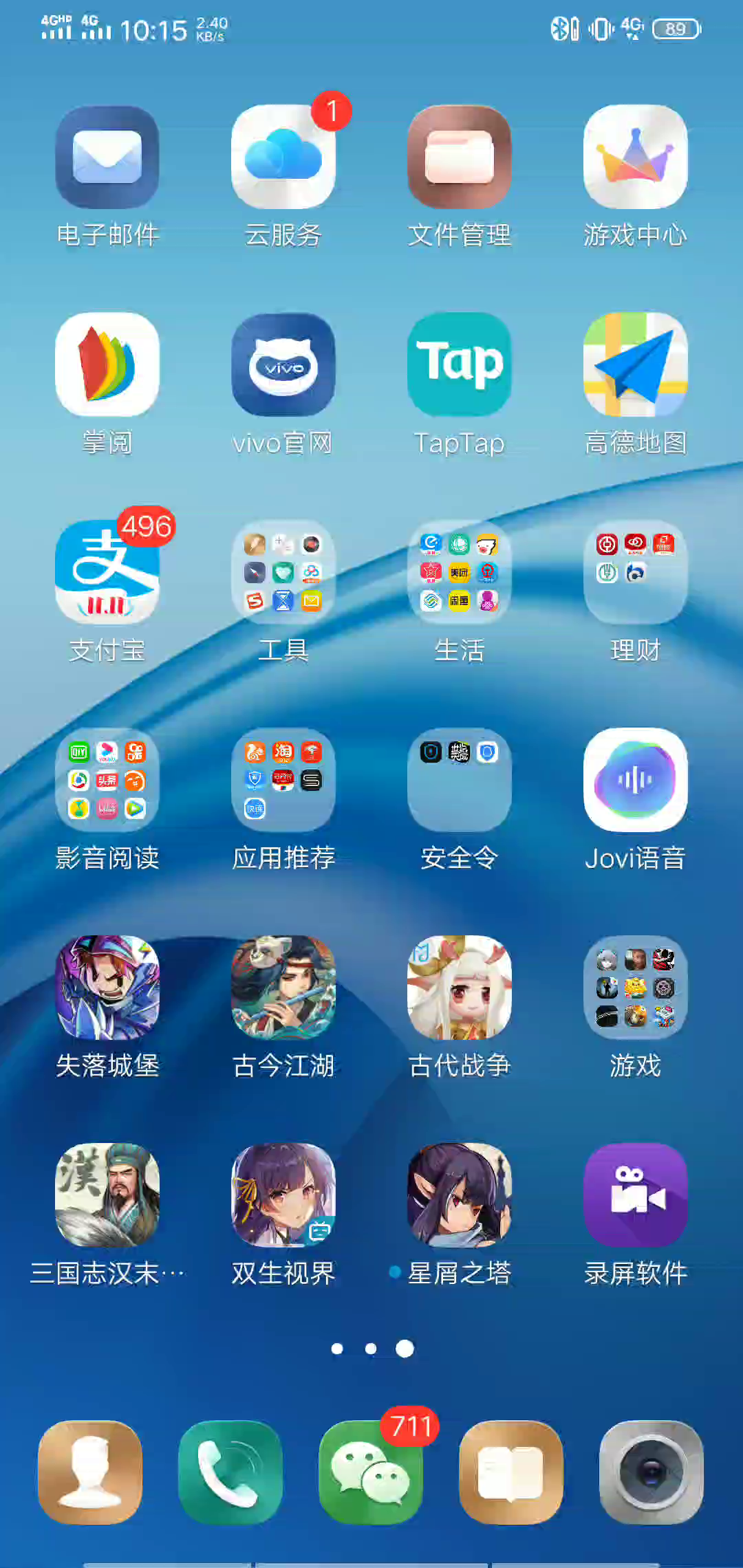Open the phone dialer in dock
The height and width of the screenshot is (1568, 743).
point(230,1472)
